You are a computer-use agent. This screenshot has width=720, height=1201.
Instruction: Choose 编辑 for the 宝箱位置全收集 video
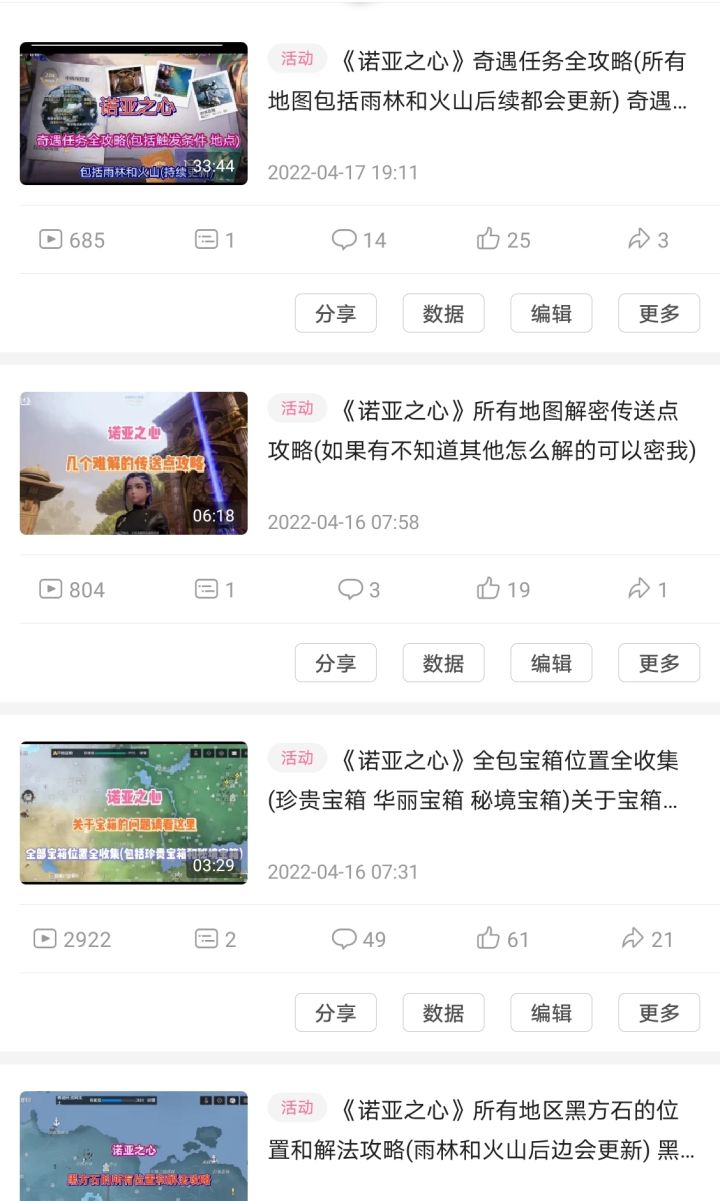pos(551,1013)
